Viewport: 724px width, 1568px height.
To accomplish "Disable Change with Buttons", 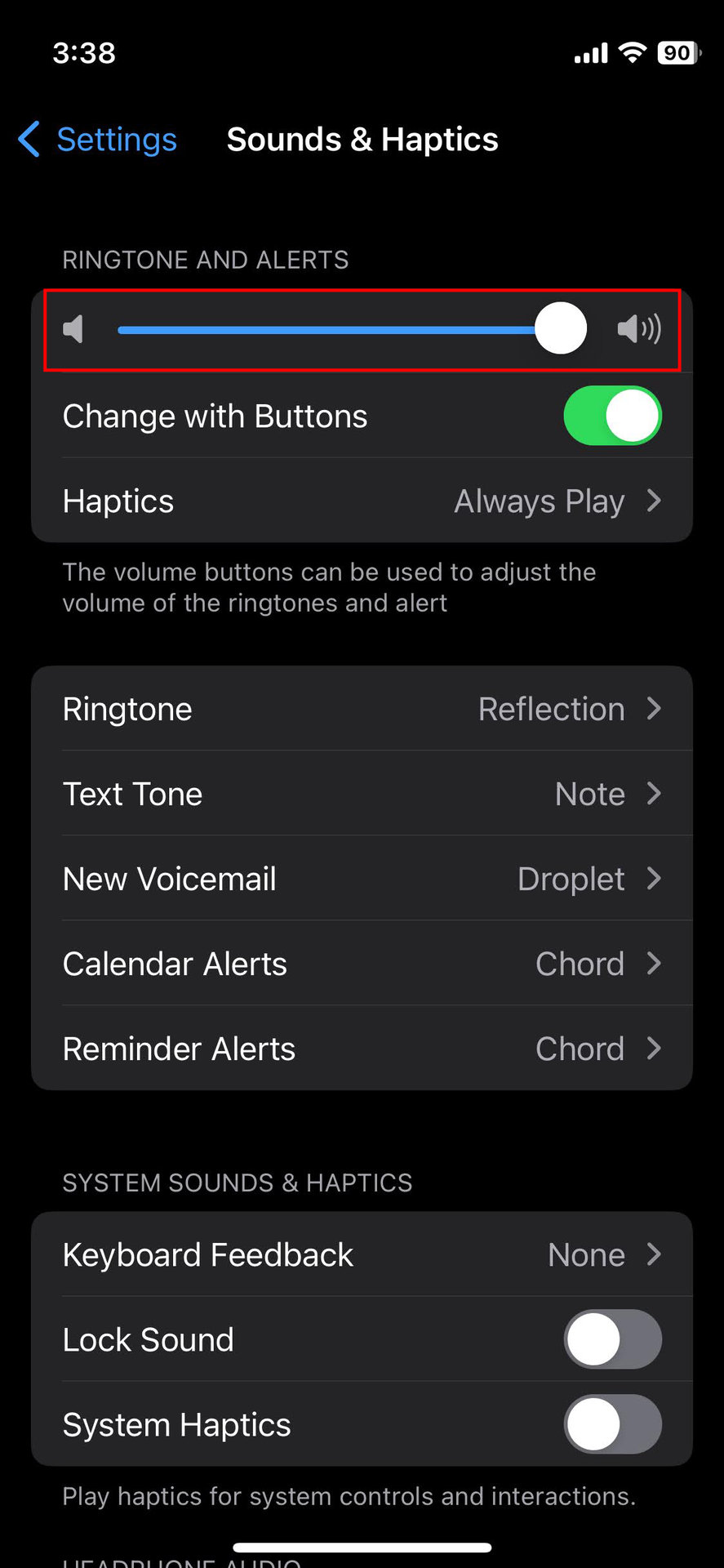I will point(612,416).
